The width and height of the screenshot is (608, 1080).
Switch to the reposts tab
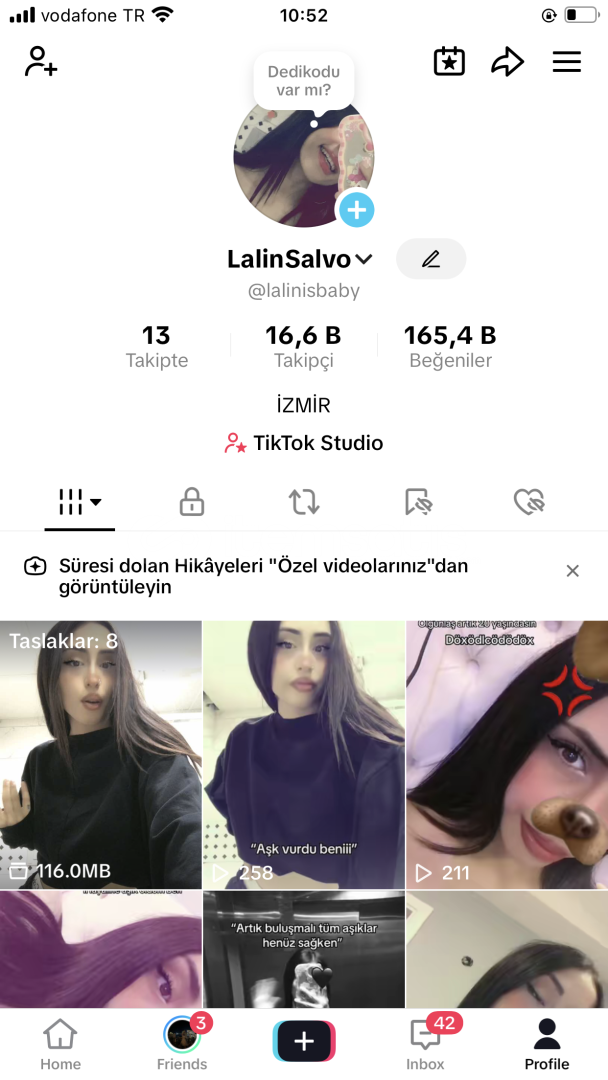point(304,502)
